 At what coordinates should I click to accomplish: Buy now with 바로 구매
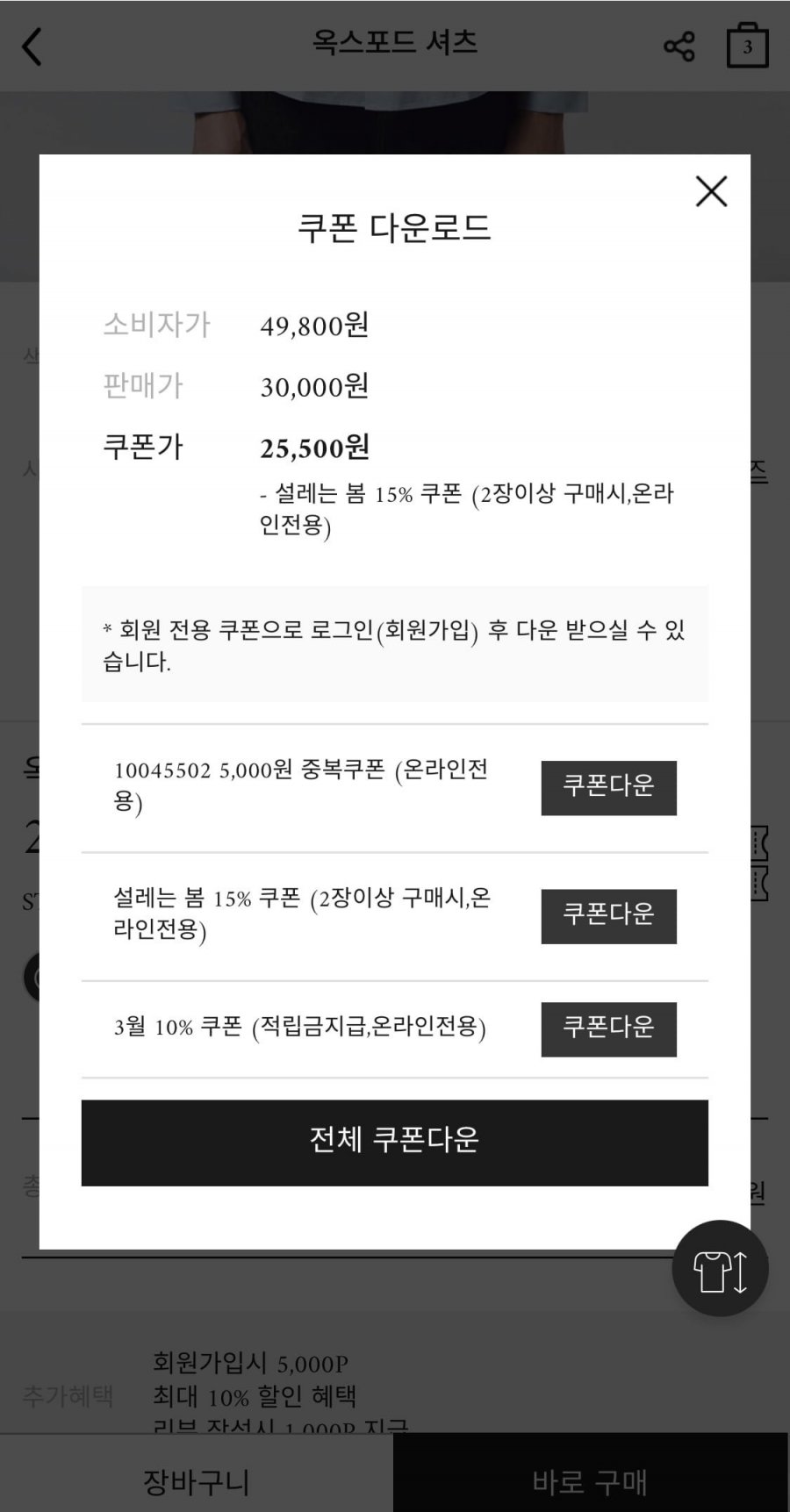point(590,1480)
